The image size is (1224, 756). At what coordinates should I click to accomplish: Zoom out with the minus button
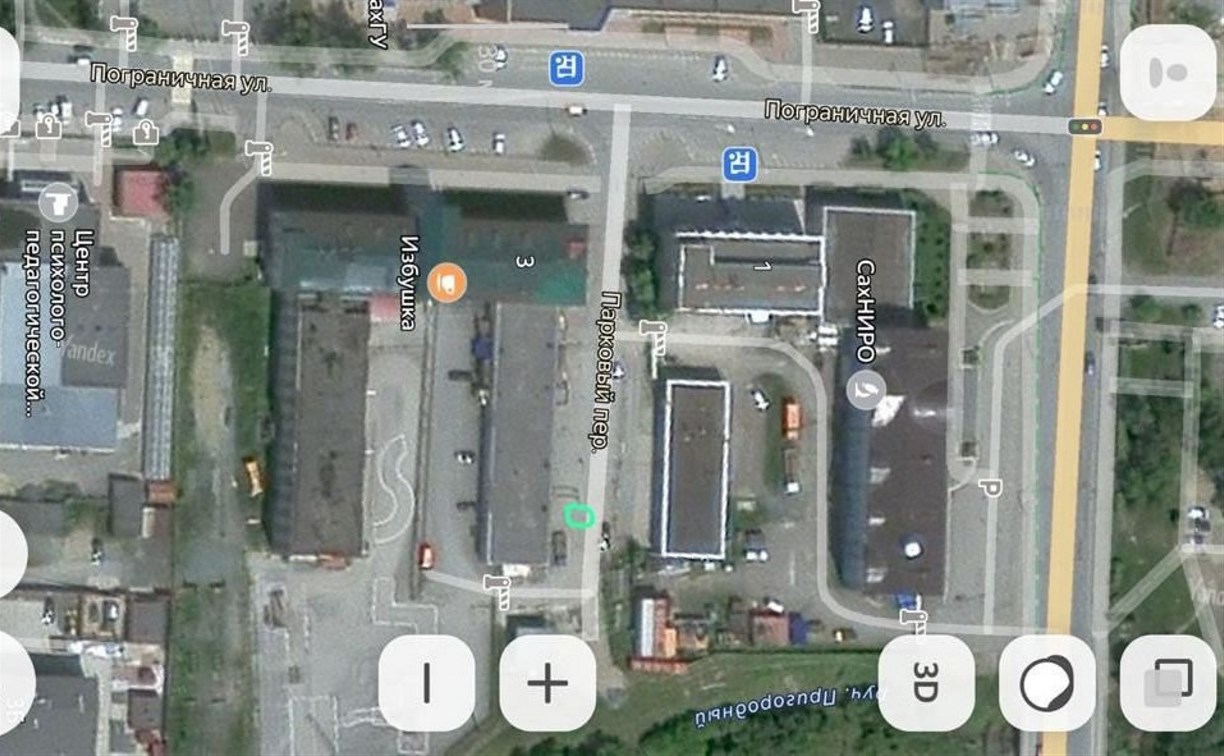pos(427,684)
